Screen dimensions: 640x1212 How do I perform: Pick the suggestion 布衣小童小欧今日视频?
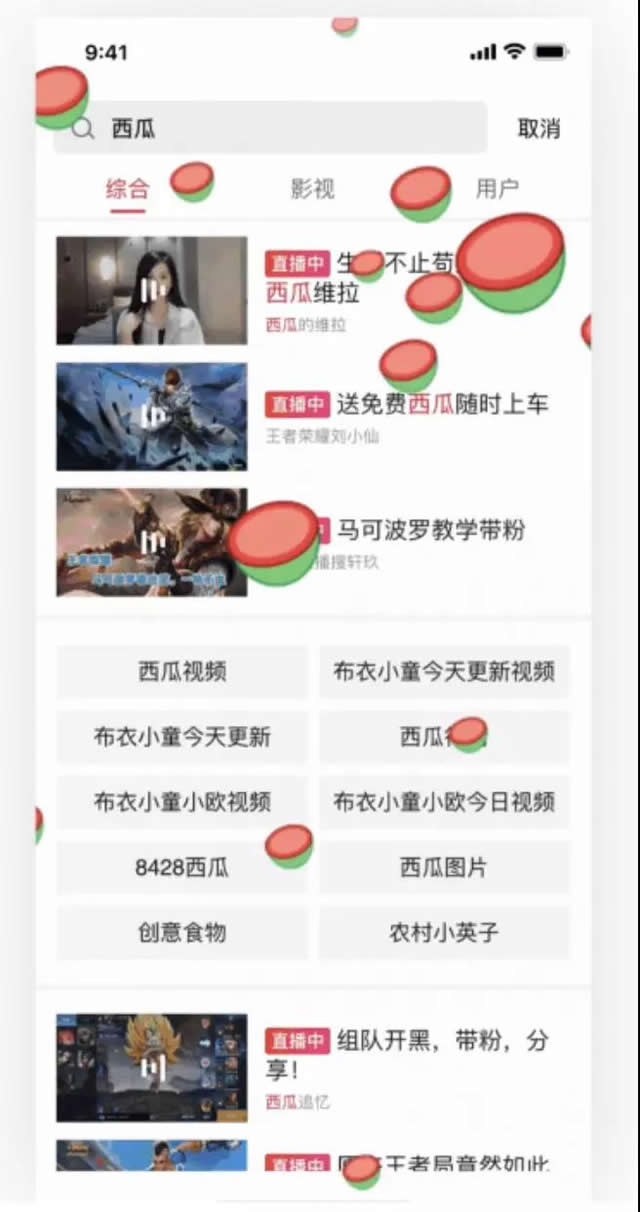444,802
